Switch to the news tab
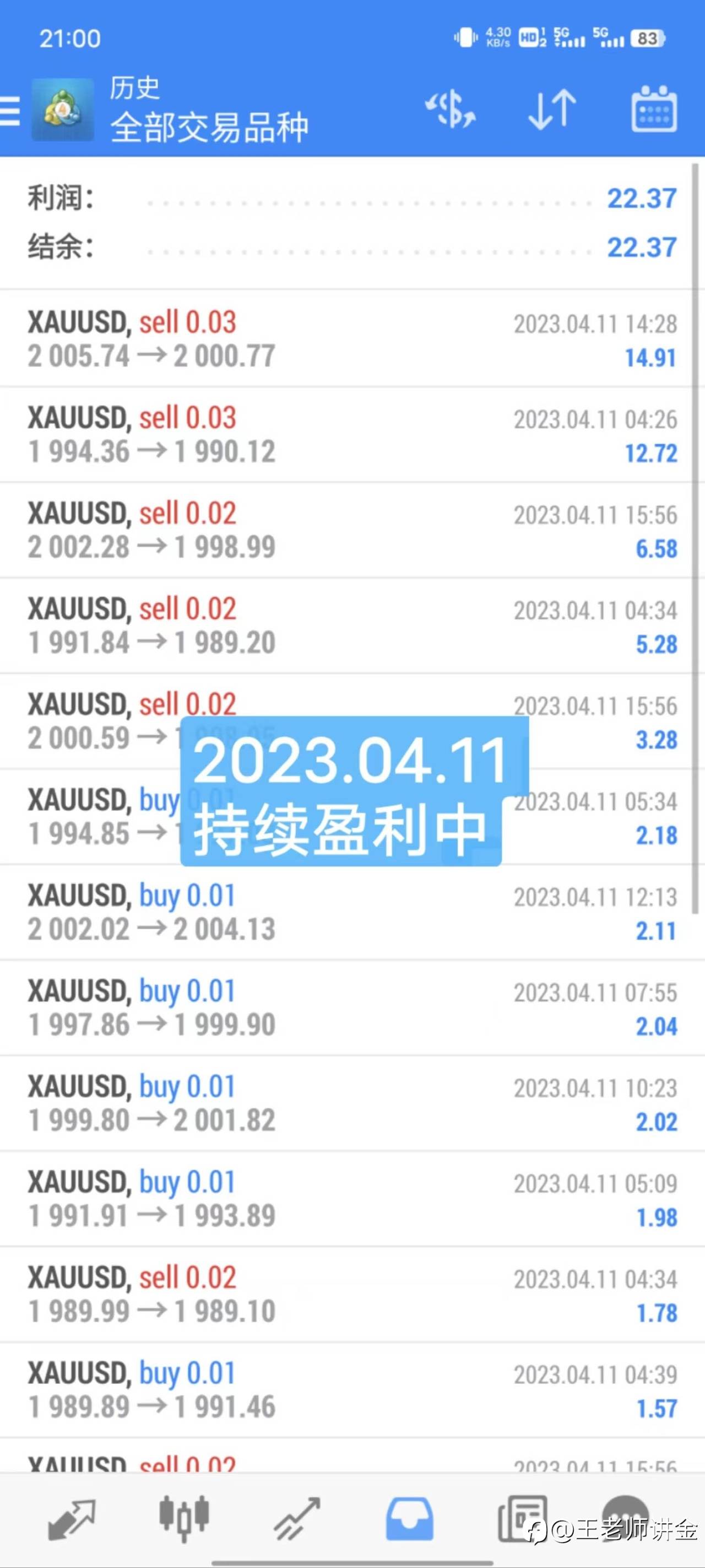The width and height of the screenshot is (705, 1568). [x=522, y=1518]
